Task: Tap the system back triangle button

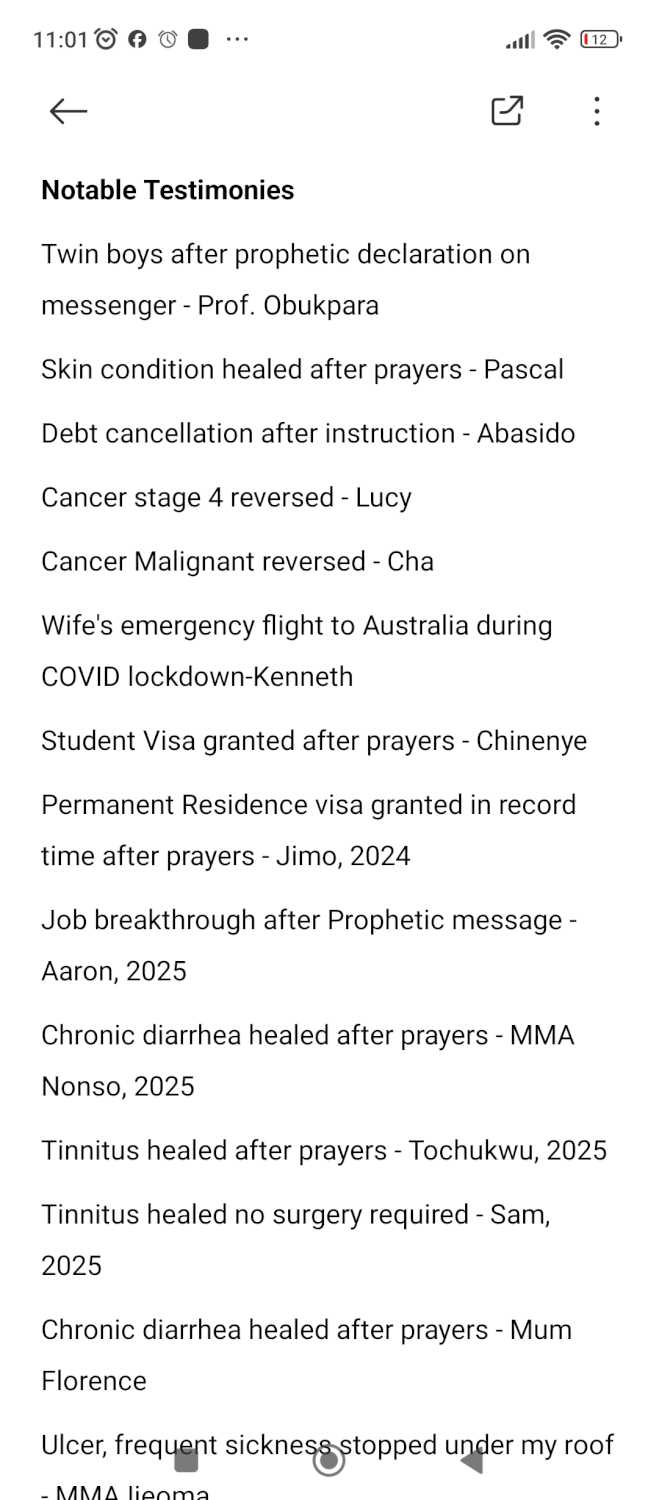Action: [472, 1461]
